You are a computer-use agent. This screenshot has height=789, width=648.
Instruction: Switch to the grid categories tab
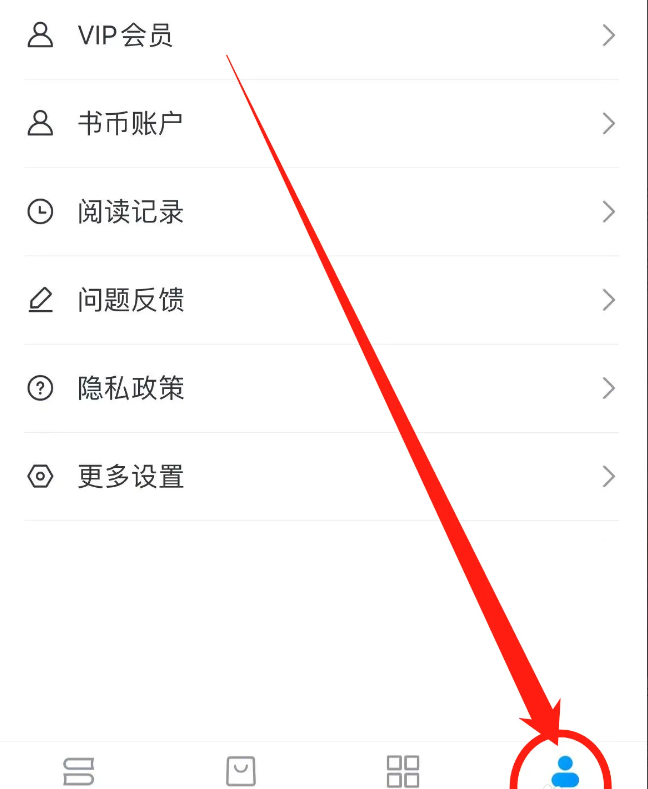[403, 770]
